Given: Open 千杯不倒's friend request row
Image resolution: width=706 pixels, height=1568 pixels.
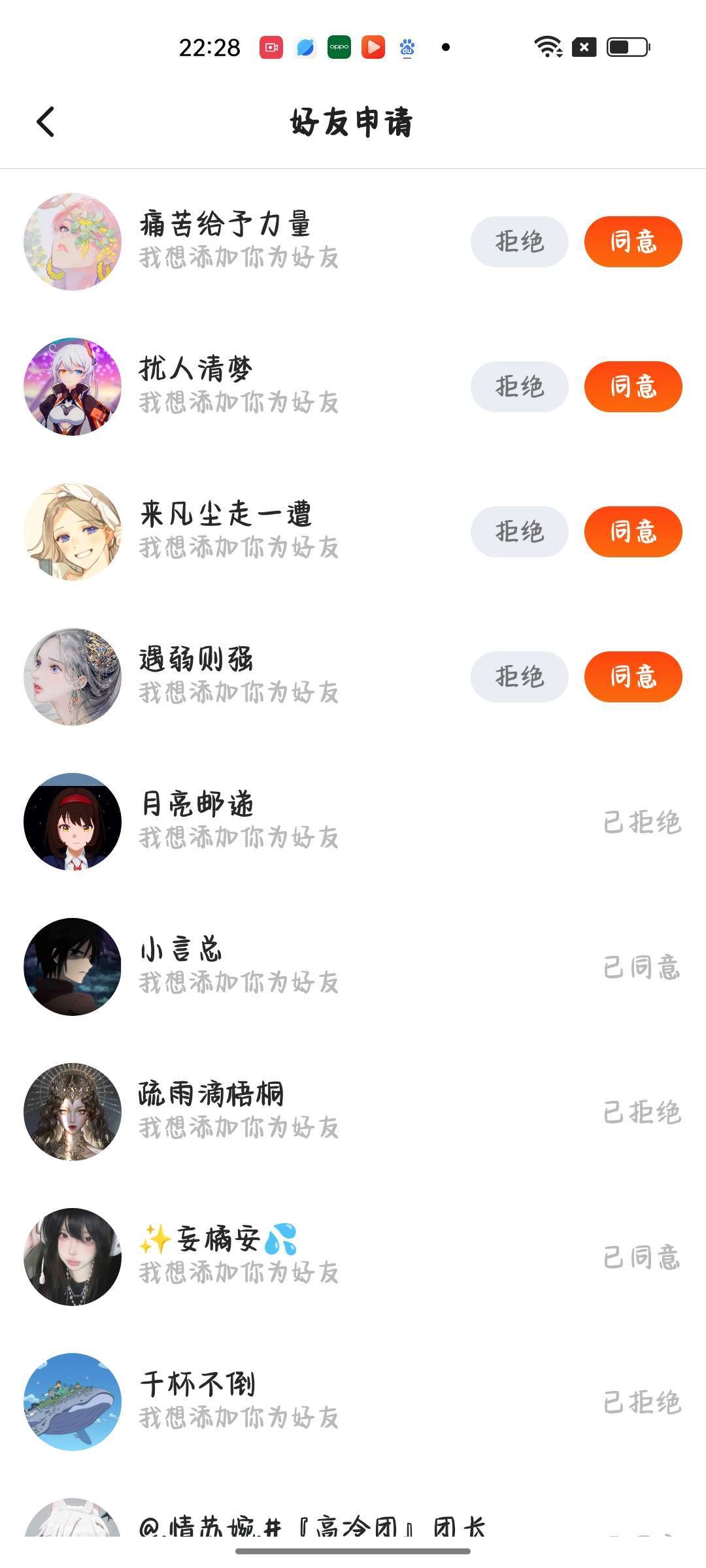Looking at the screenshot, I should (x=353, y=1402).
